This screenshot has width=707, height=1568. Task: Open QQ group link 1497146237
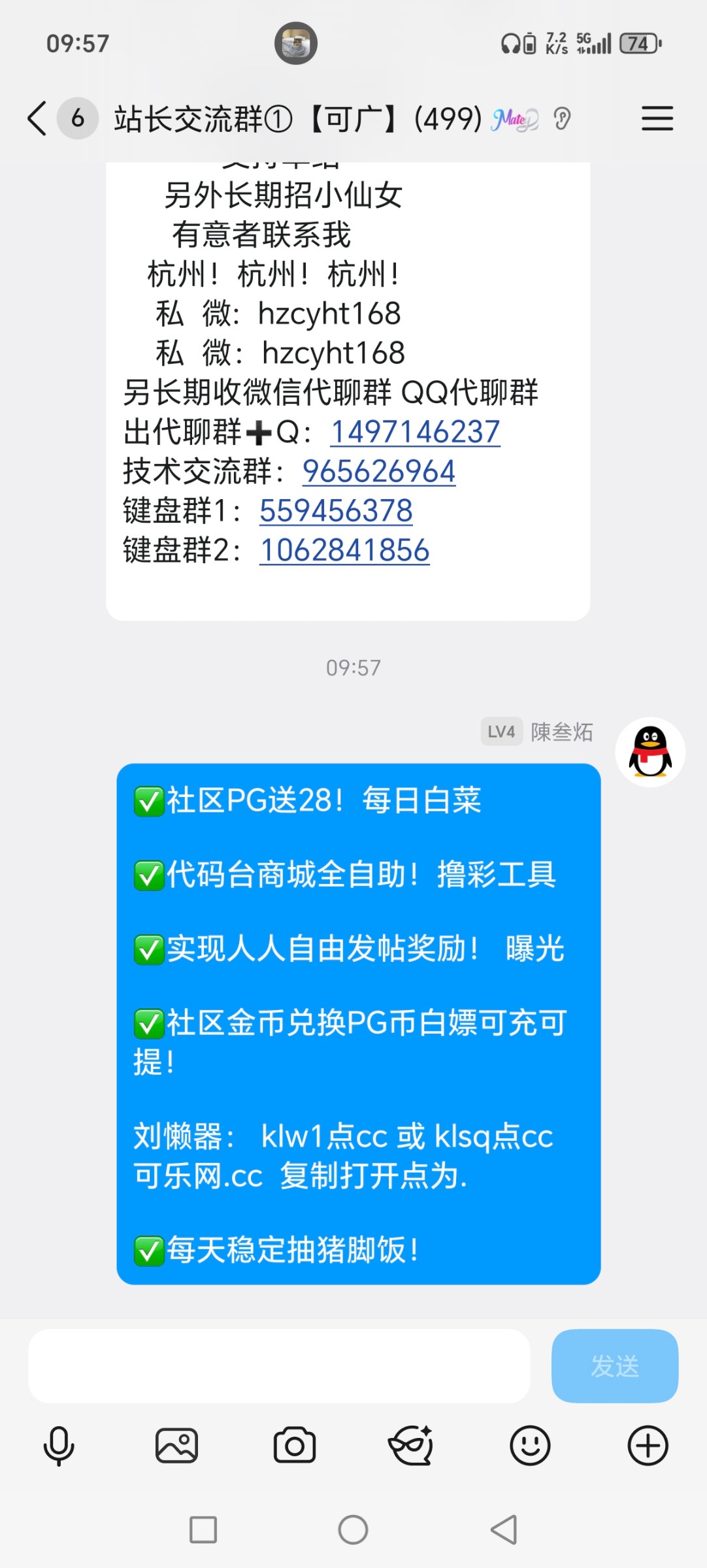coord(416,431)
